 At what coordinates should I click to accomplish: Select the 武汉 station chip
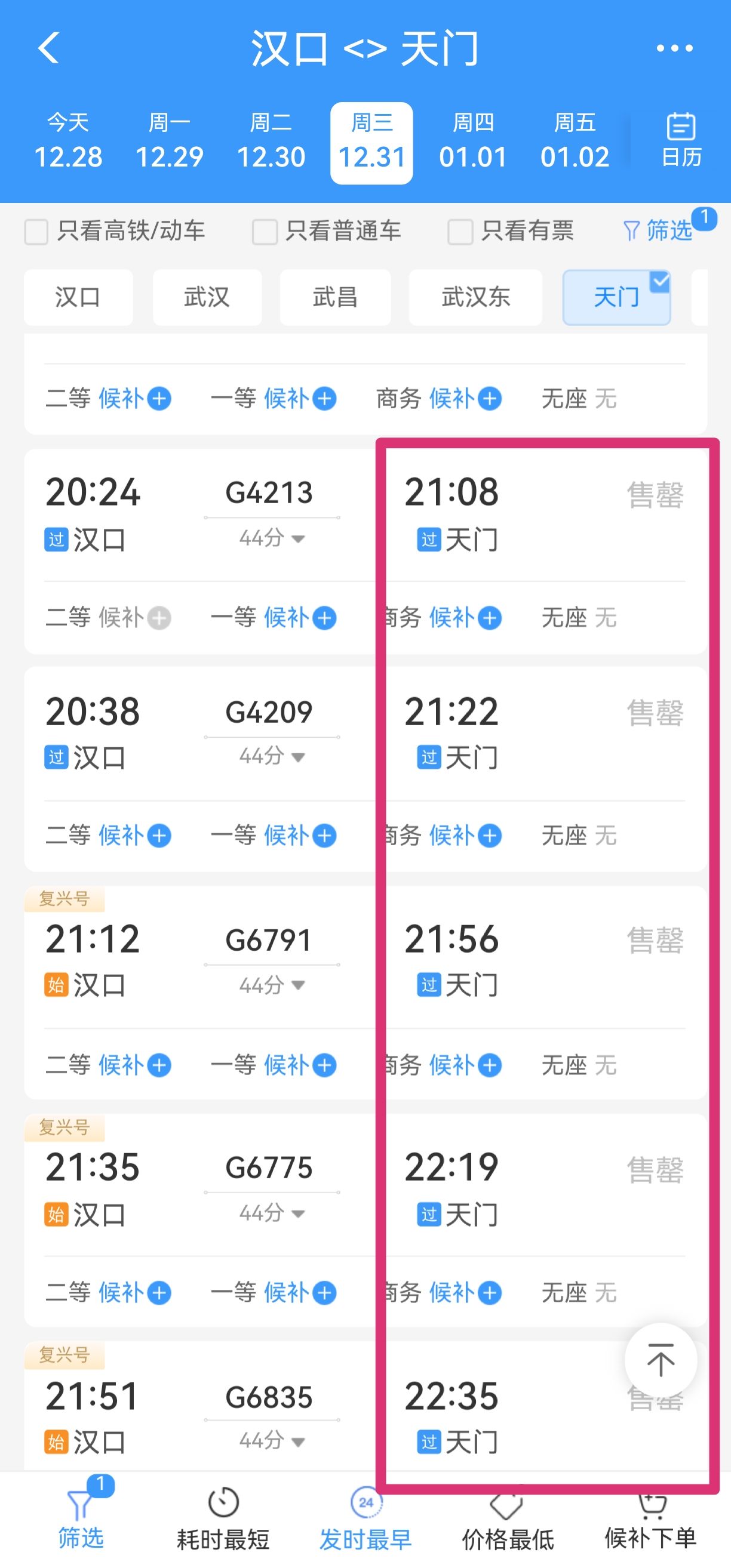207,298
